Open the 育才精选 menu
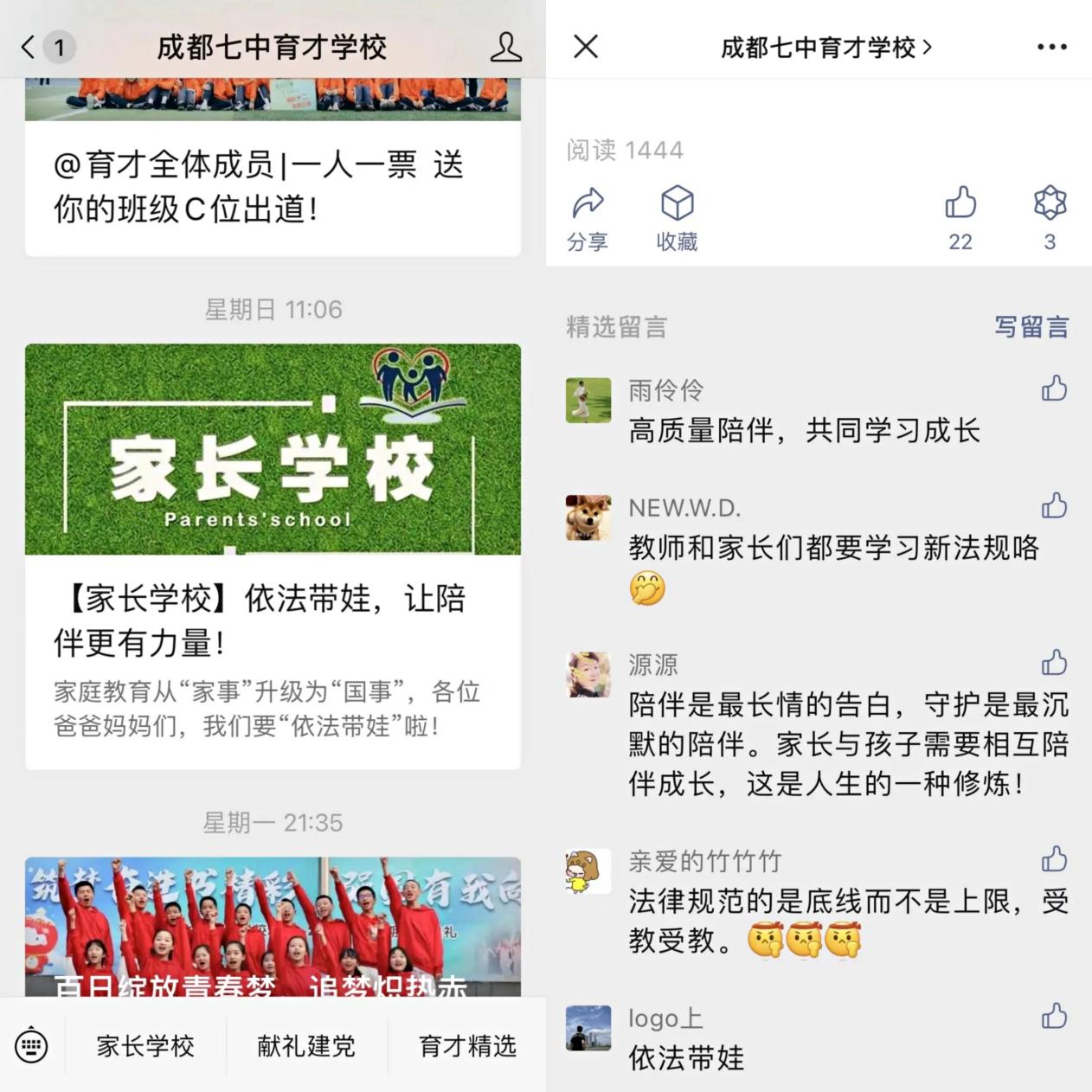 pos(467,1045)
